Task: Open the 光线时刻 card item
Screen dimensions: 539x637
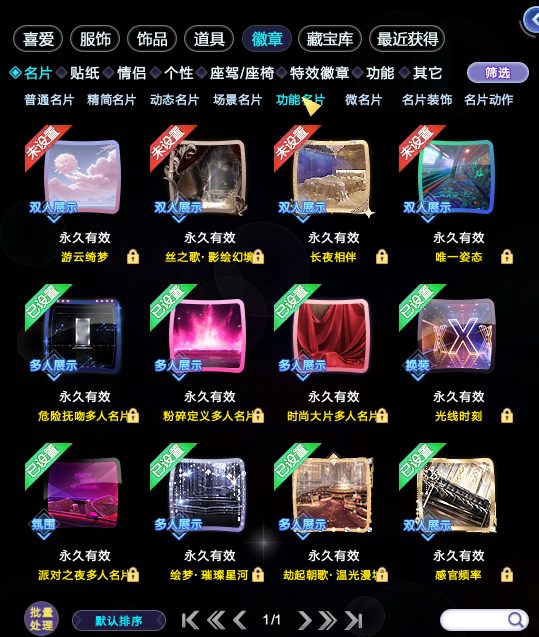Action: click(x=457, y=336)
